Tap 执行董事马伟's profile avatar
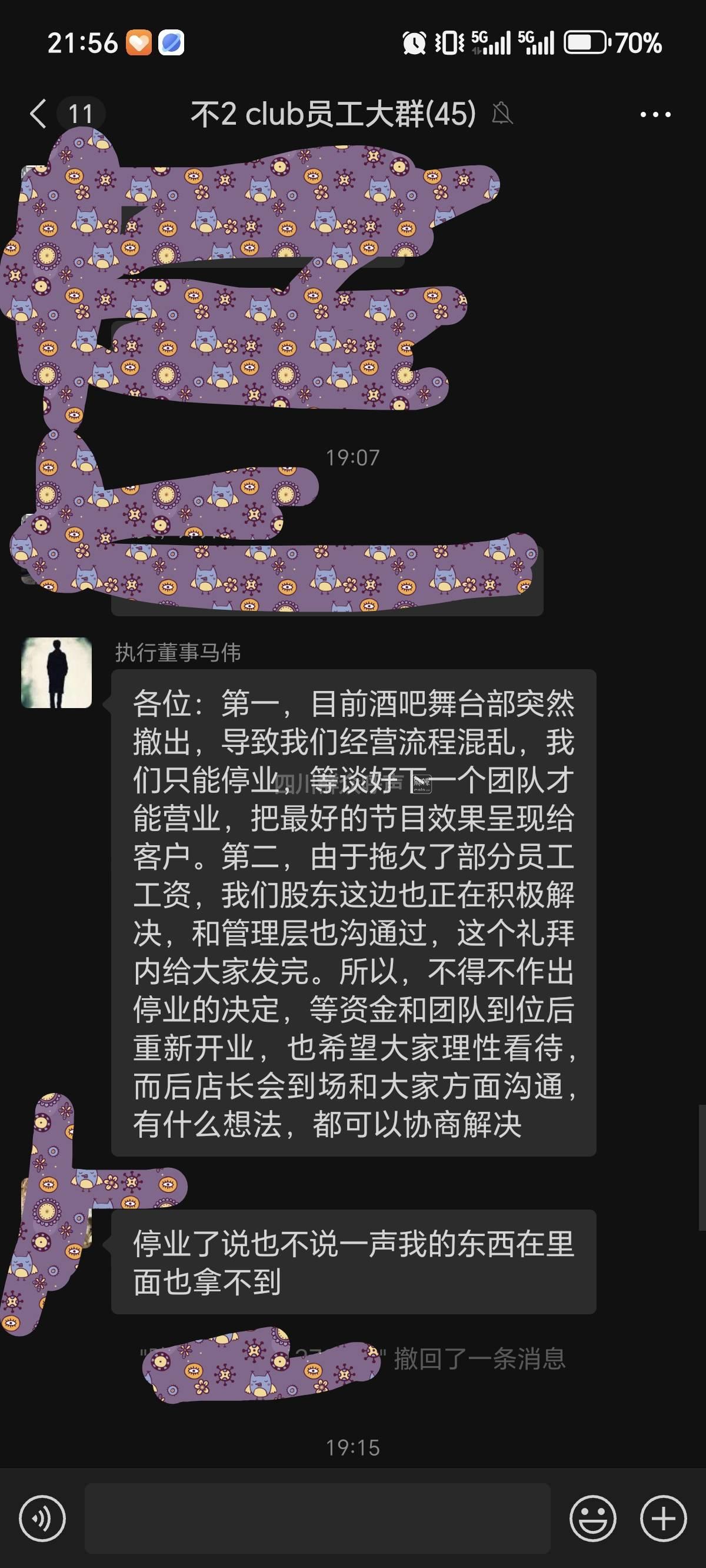Image resolution: width=706 pixels, height=1568 pixels. (56, 673)
